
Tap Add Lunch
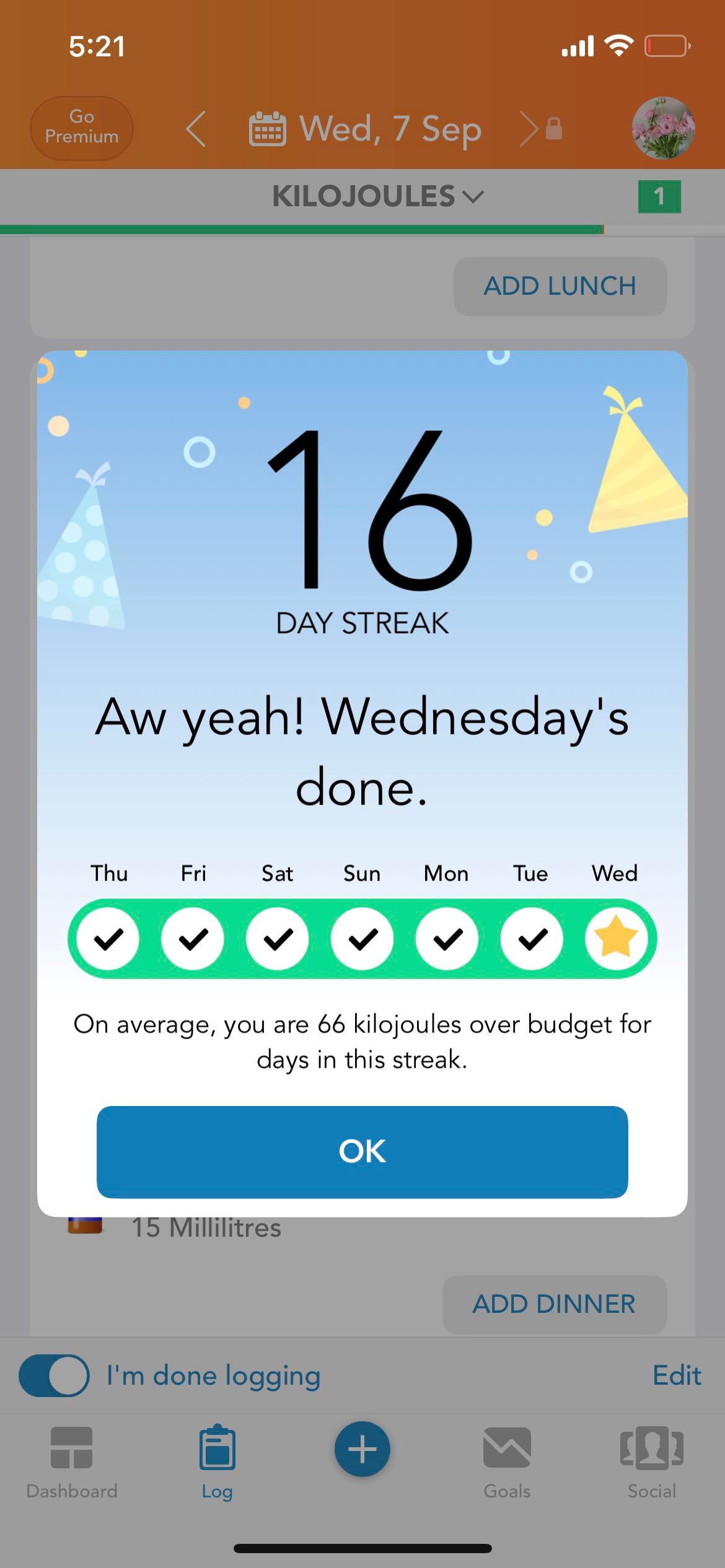(560, 286)
